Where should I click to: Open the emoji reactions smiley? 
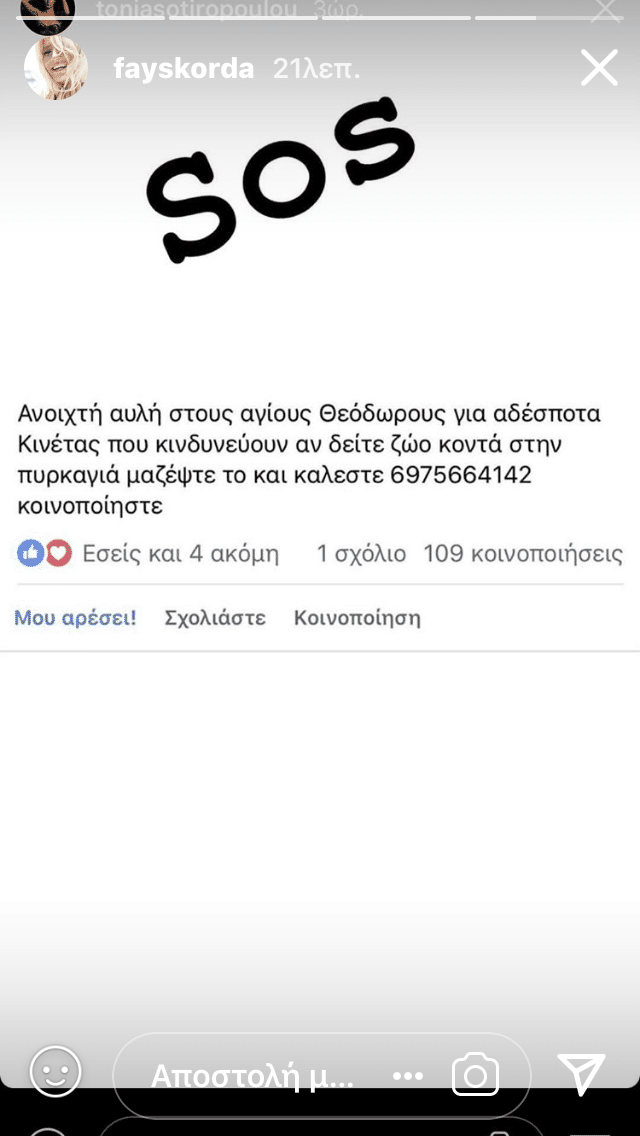pyautogui.click(x=56, y=1072)
